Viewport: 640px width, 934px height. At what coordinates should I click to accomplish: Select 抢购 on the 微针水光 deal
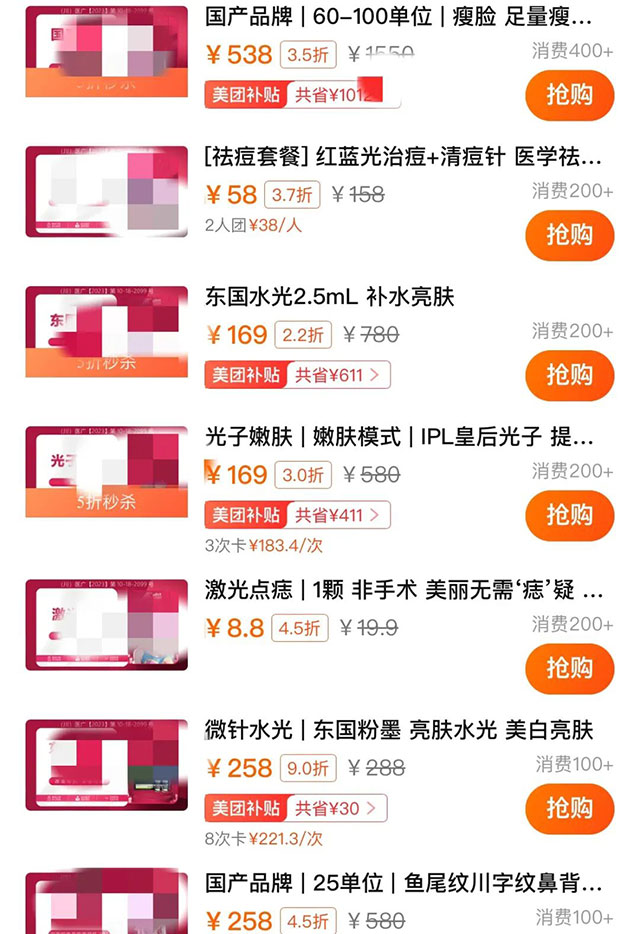point(569,808)
